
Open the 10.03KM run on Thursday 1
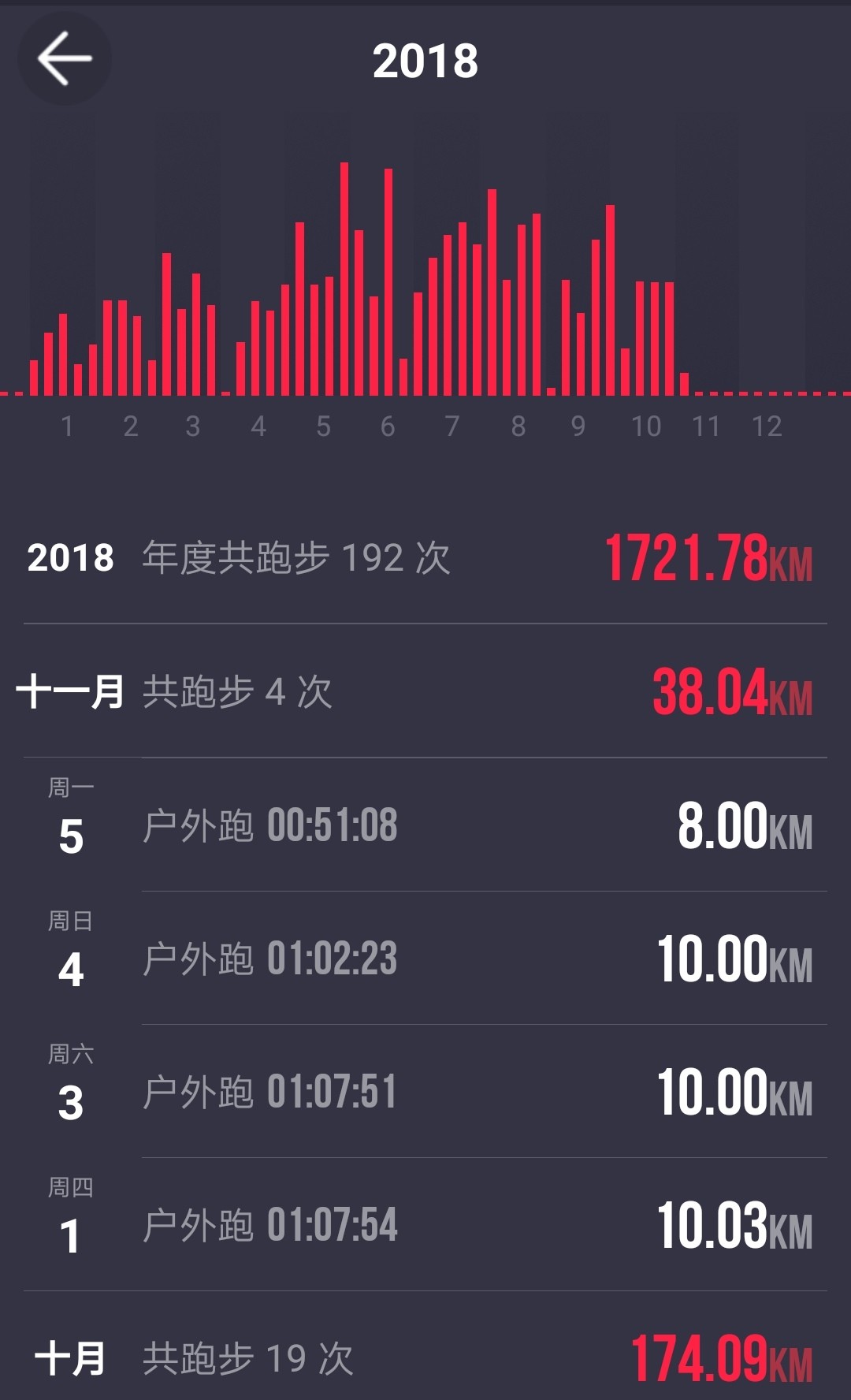pyautogui.click(x=425, y=1225)
